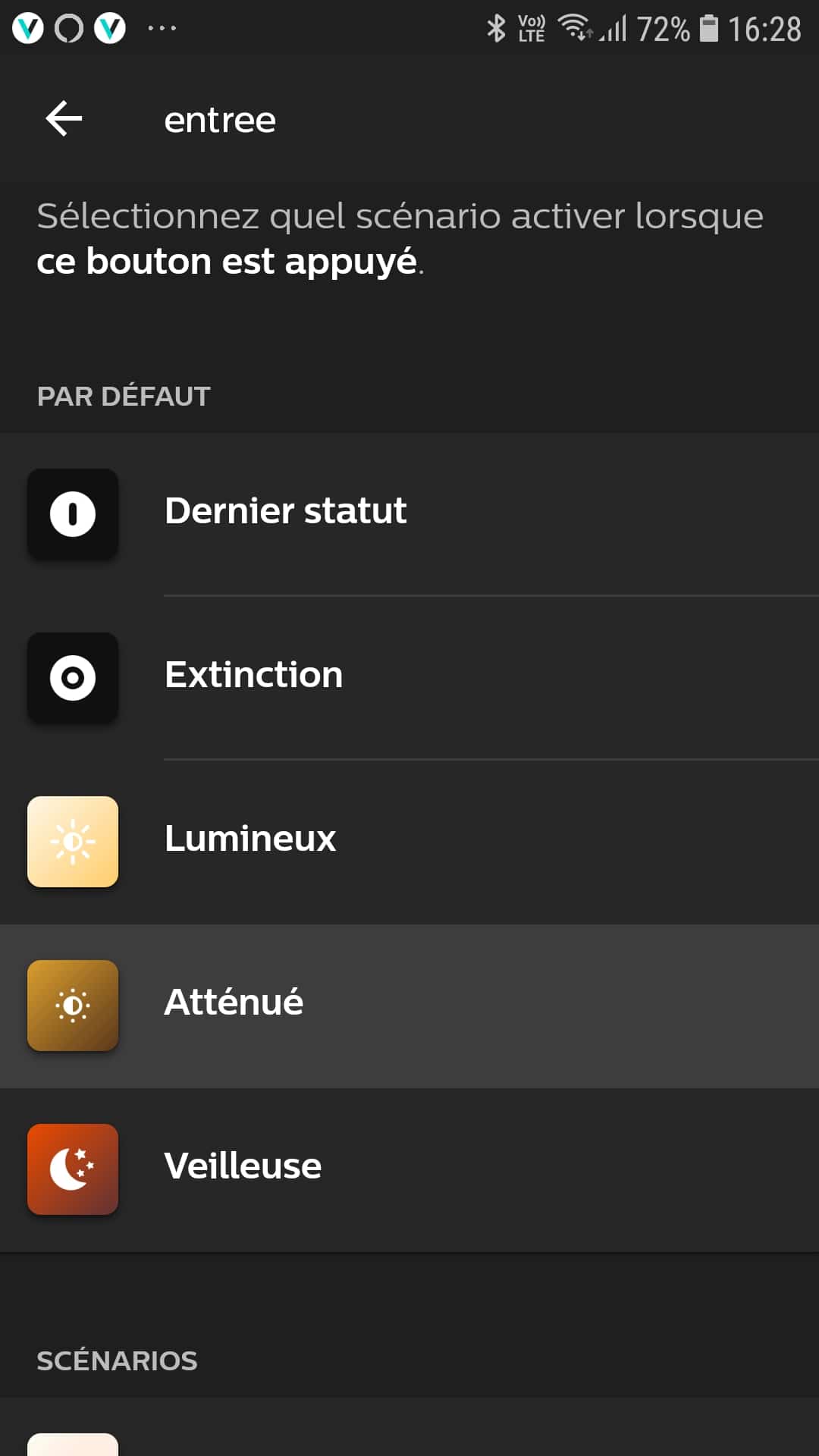
Task: Choose the Veilleuse scene
Action: (x=409, y=1169)
